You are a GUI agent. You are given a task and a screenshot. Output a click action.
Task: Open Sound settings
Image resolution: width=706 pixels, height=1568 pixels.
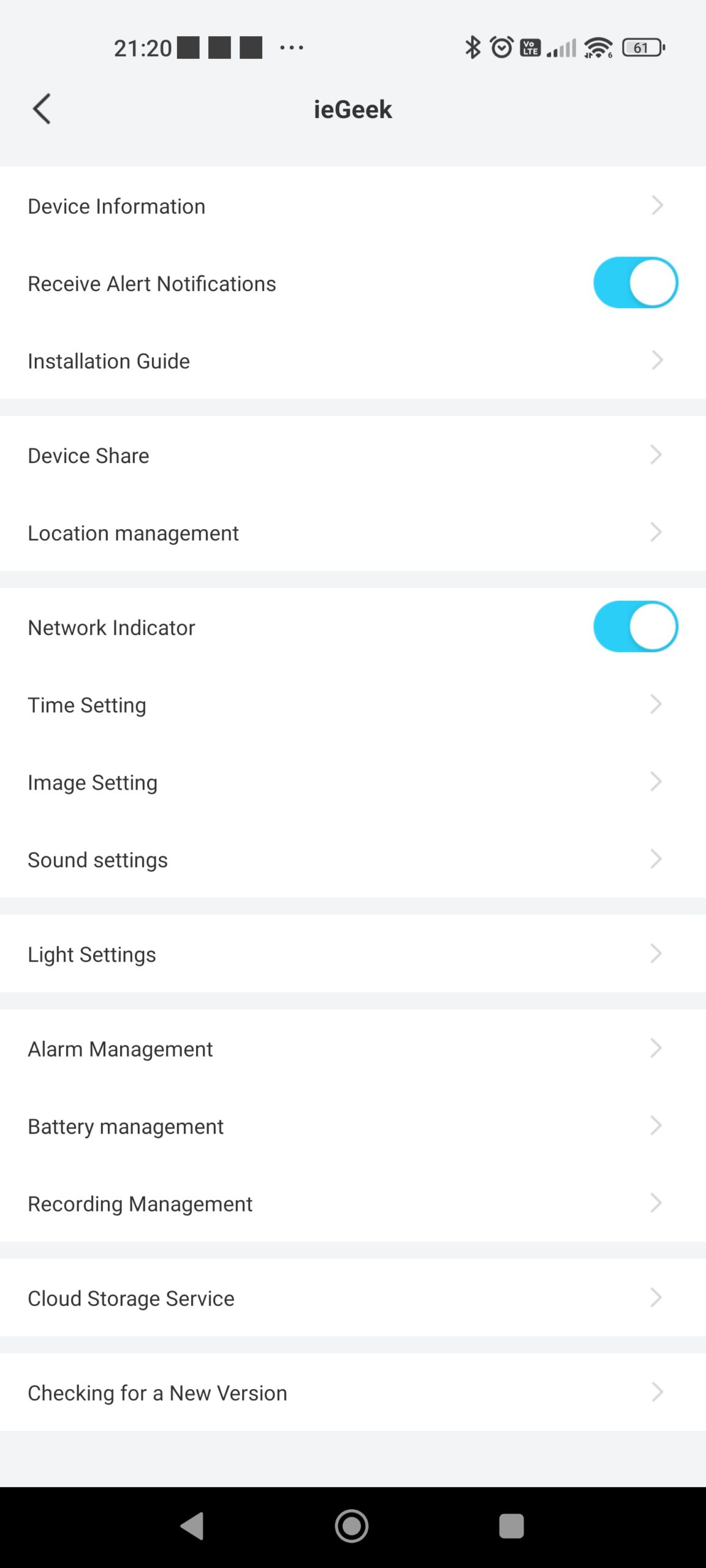[353, 859]
